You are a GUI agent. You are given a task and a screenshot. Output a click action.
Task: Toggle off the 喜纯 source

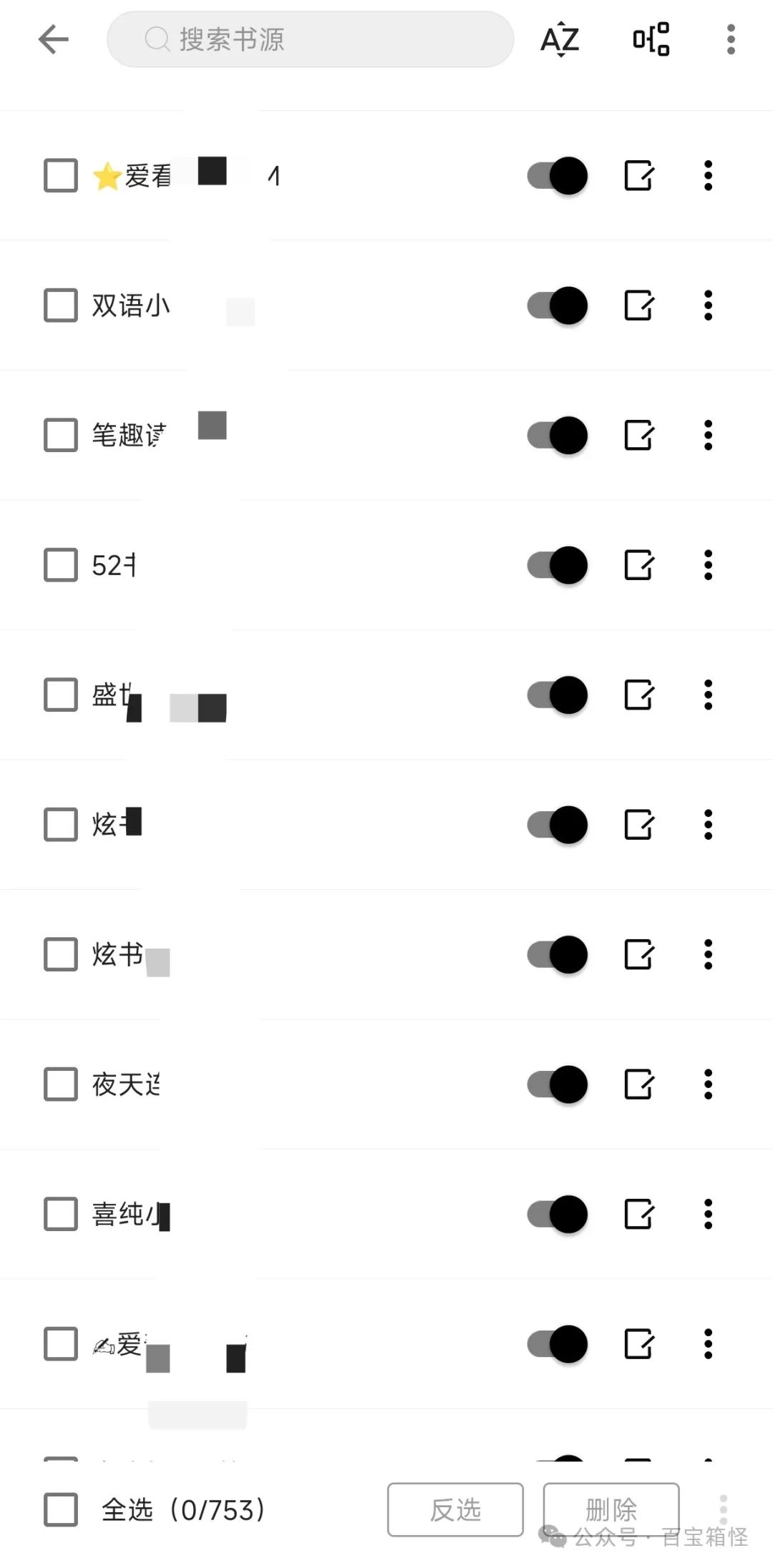(558, 1214)
